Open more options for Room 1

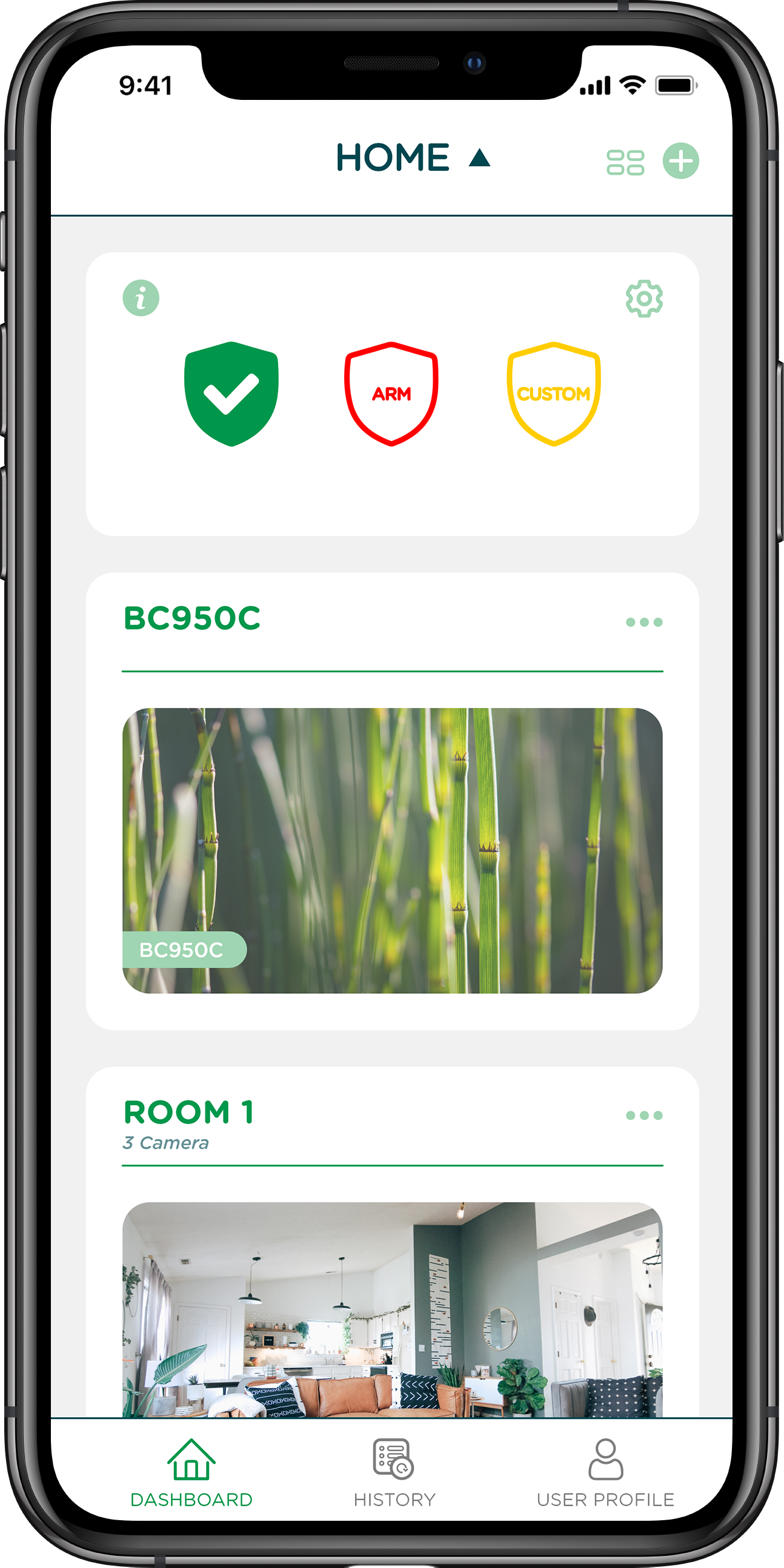(644, 1115)
